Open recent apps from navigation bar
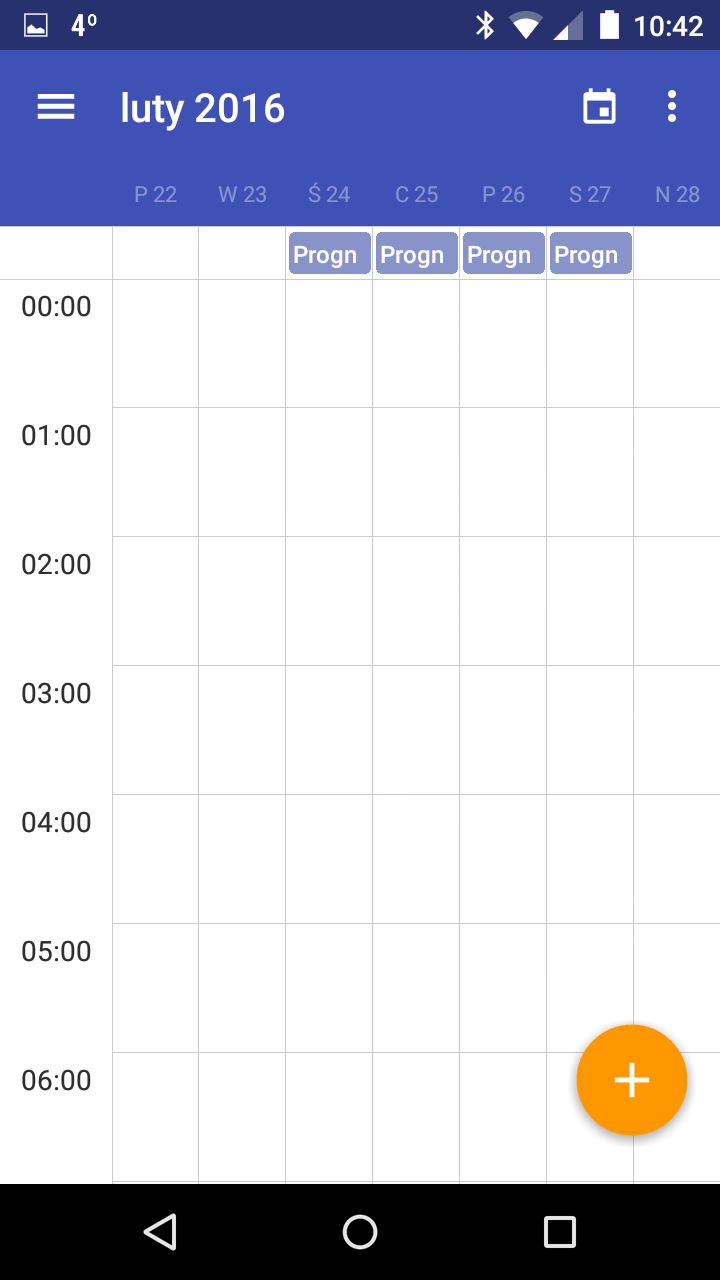This screenshot has height=1280, width=720. [x=560, y=1232]
